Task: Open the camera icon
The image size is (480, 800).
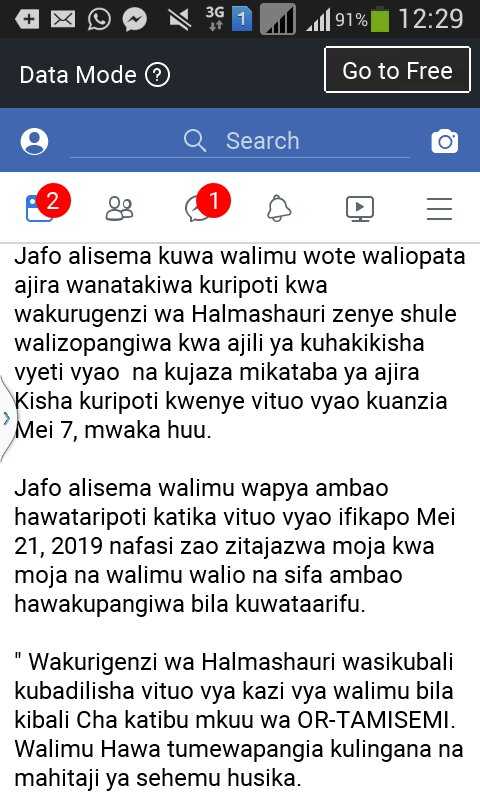Action: click(x=445, y=141)
